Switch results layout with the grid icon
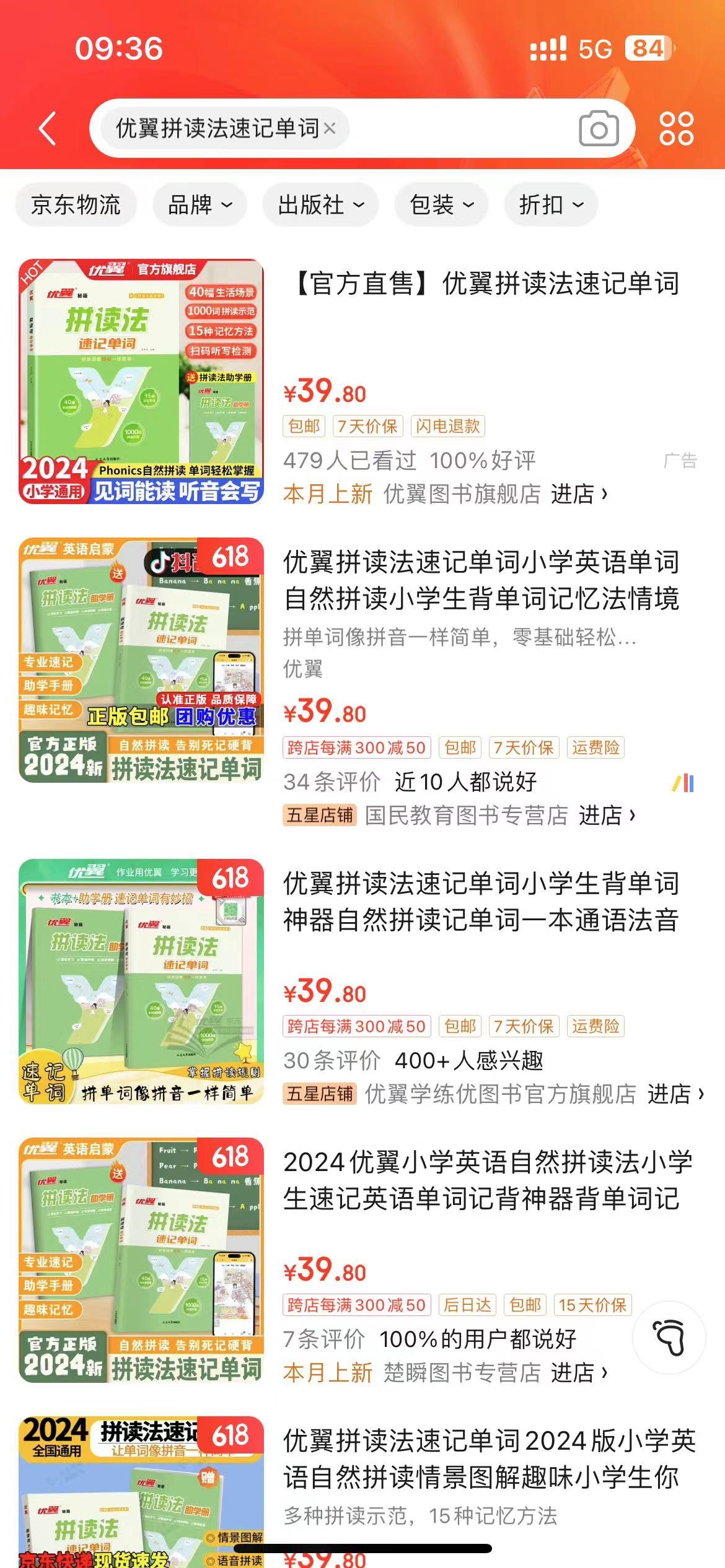 (676, 129)
